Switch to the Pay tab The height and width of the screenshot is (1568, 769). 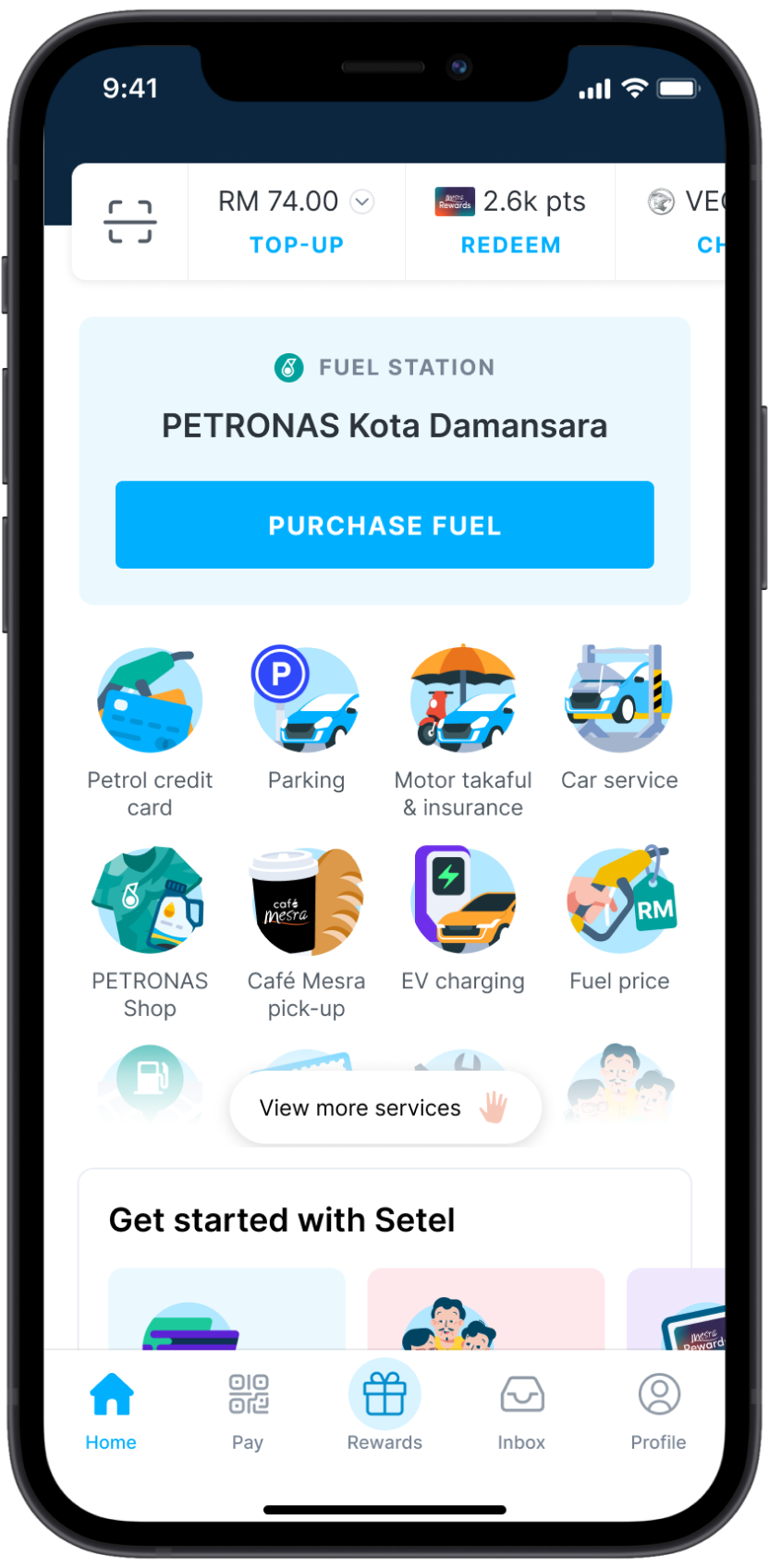[x=248, y=1410]
